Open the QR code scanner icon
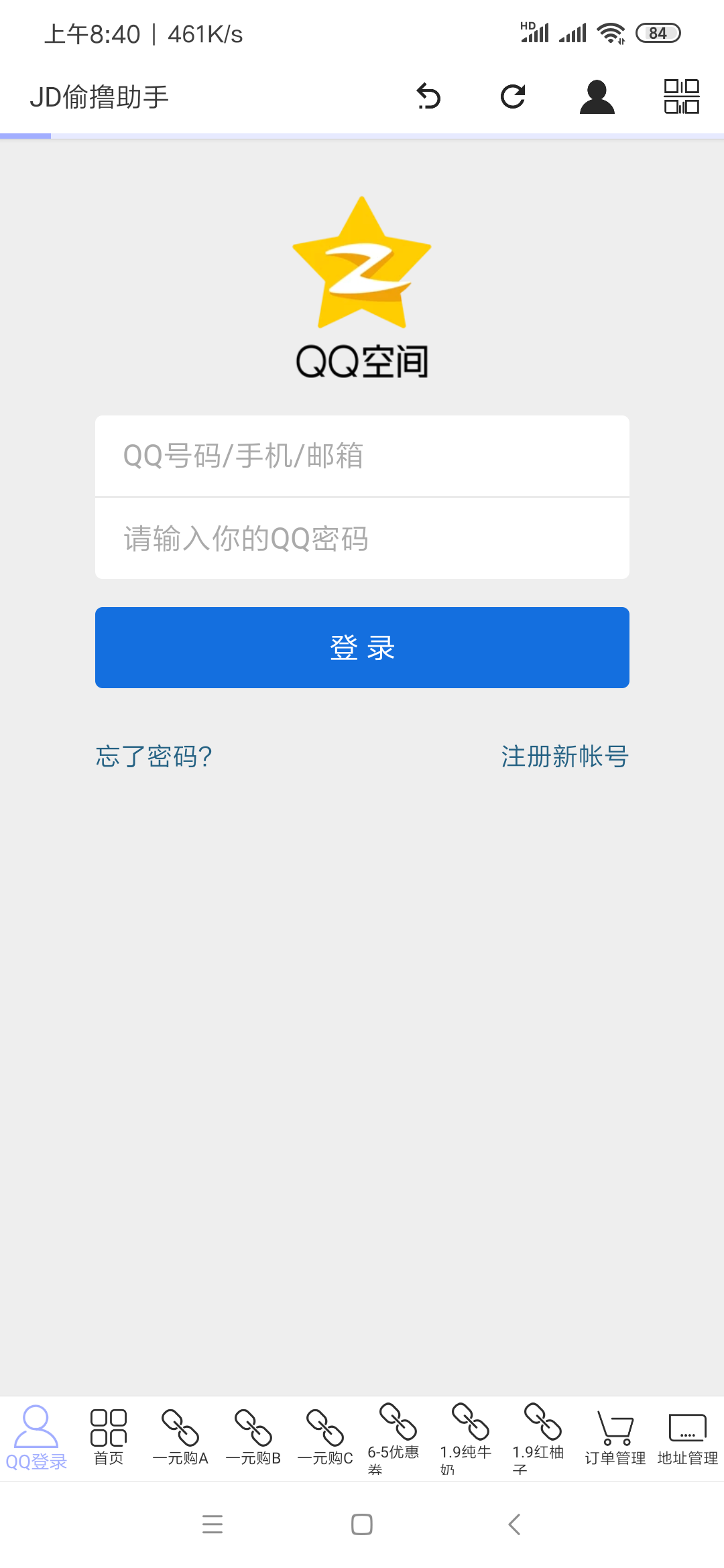The height and width of the screenshot is (1568, 724). click(681, 96)
